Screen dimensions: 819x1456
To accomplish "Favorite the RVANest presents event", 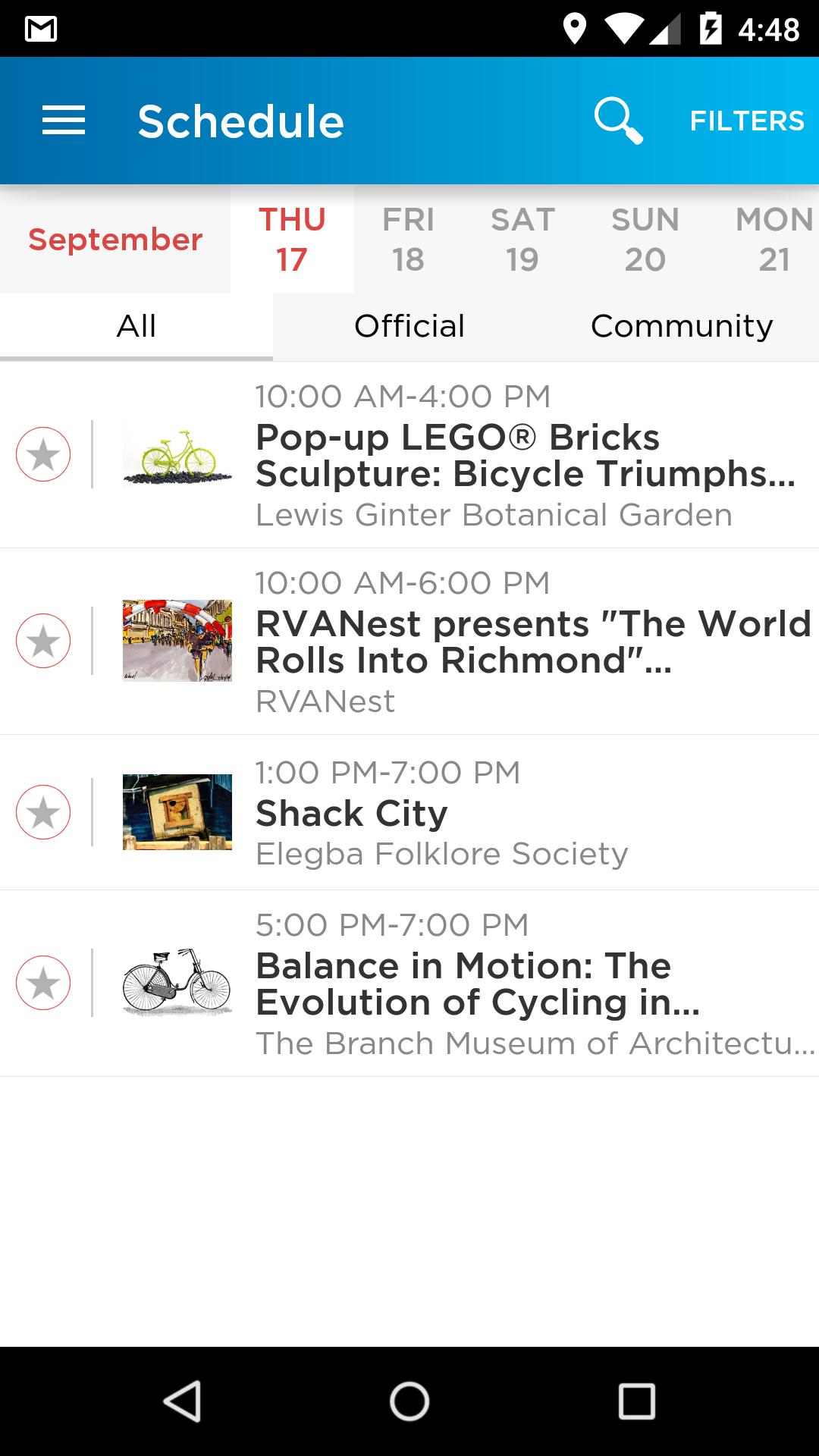I will point(43,641).
